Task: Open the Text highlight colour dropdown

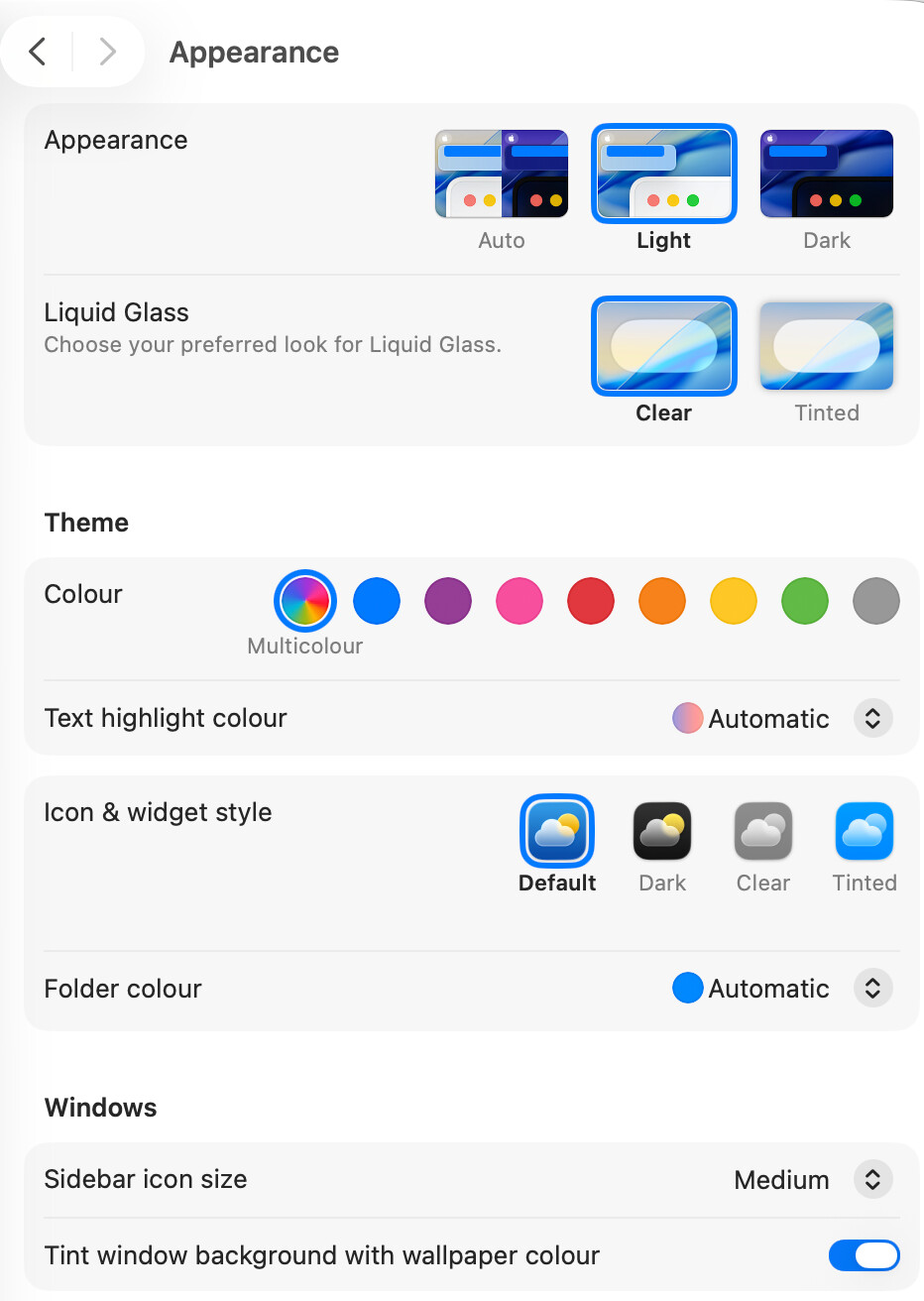Action: [x=872, y=718]
